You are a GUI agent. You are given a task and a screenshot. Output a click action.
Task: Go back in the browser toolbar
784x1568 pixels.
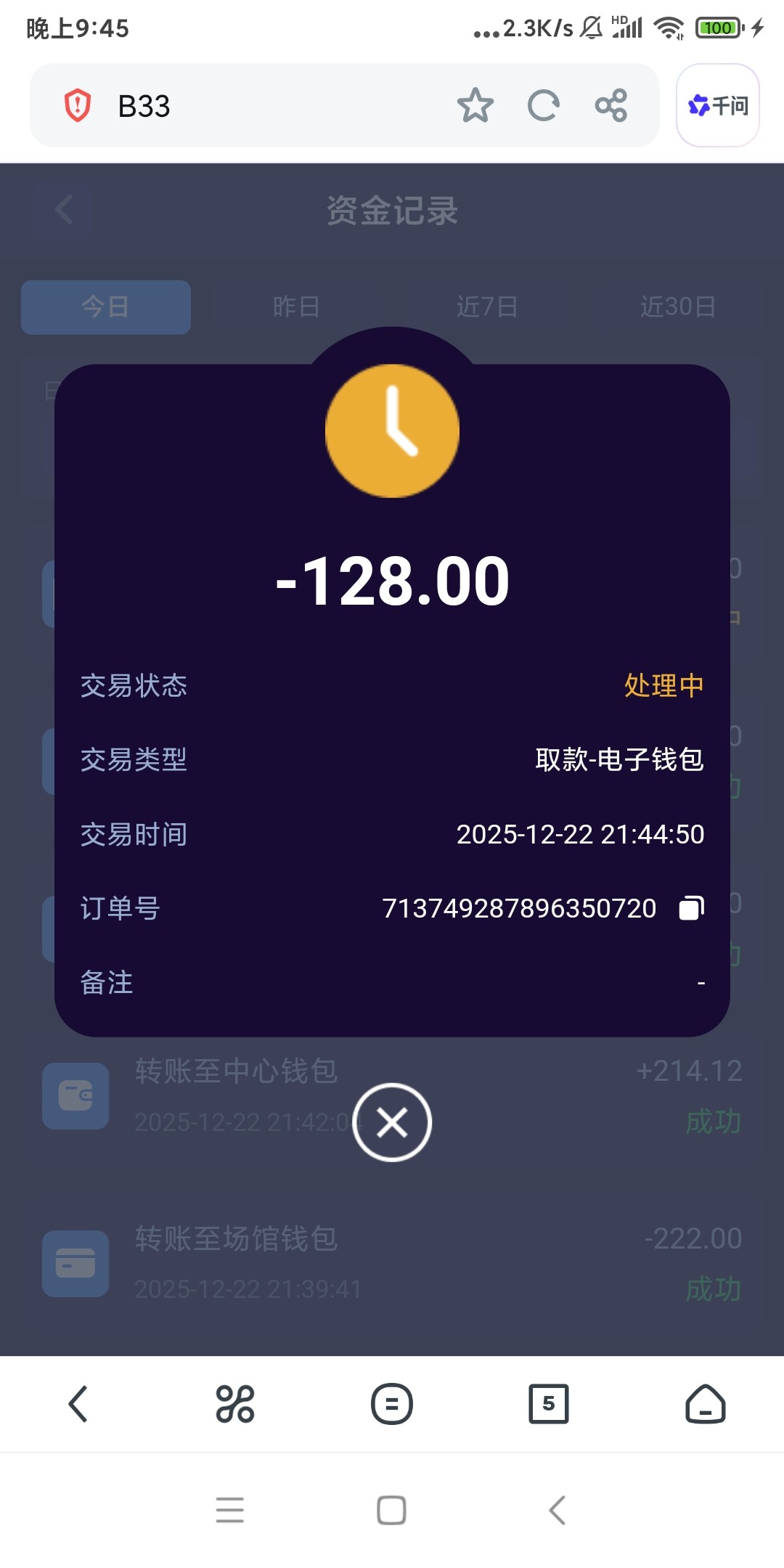[x=78, y=1404]
